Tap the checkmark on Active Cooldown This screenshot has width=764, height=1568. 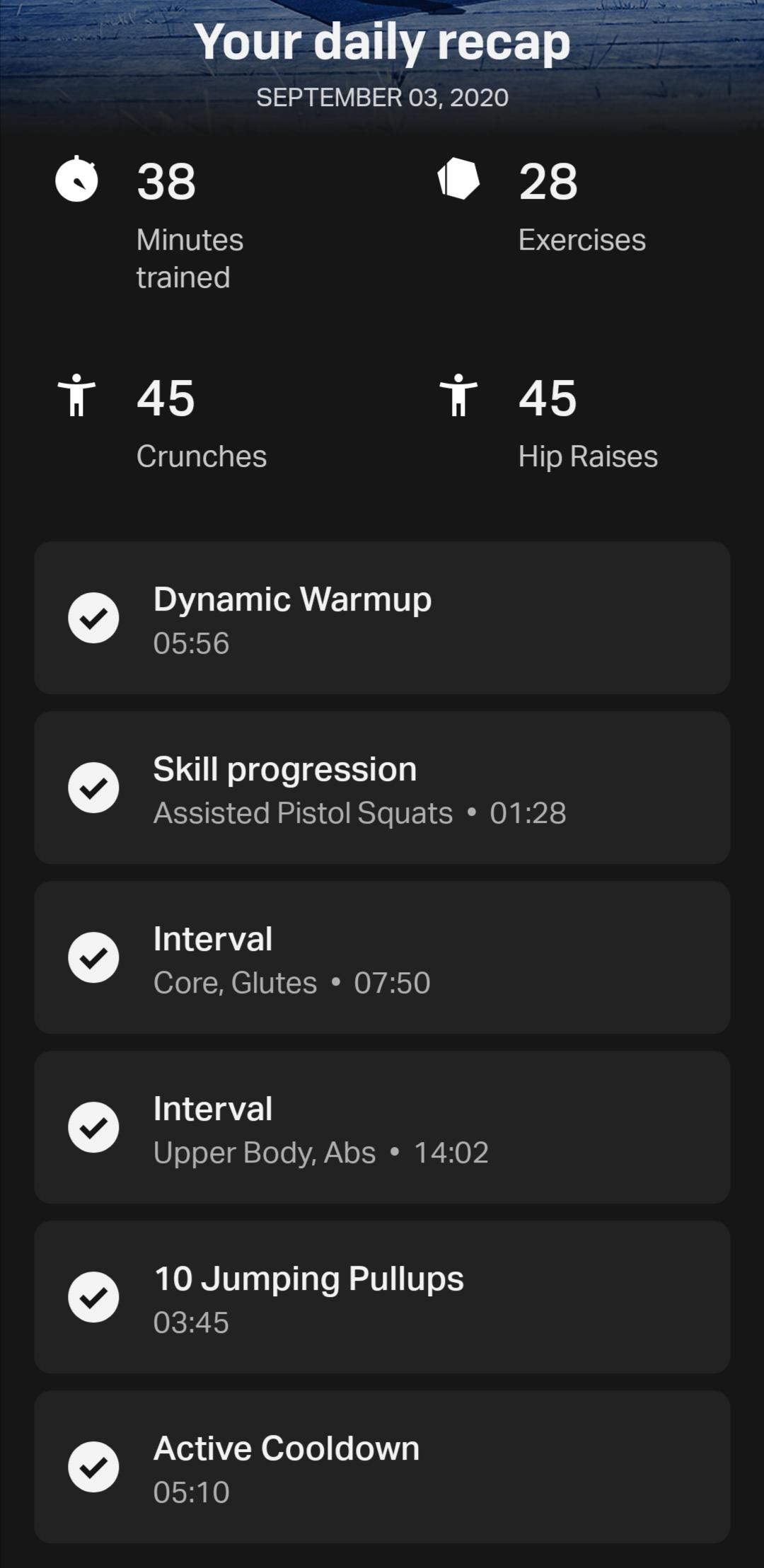(95, 1466)
